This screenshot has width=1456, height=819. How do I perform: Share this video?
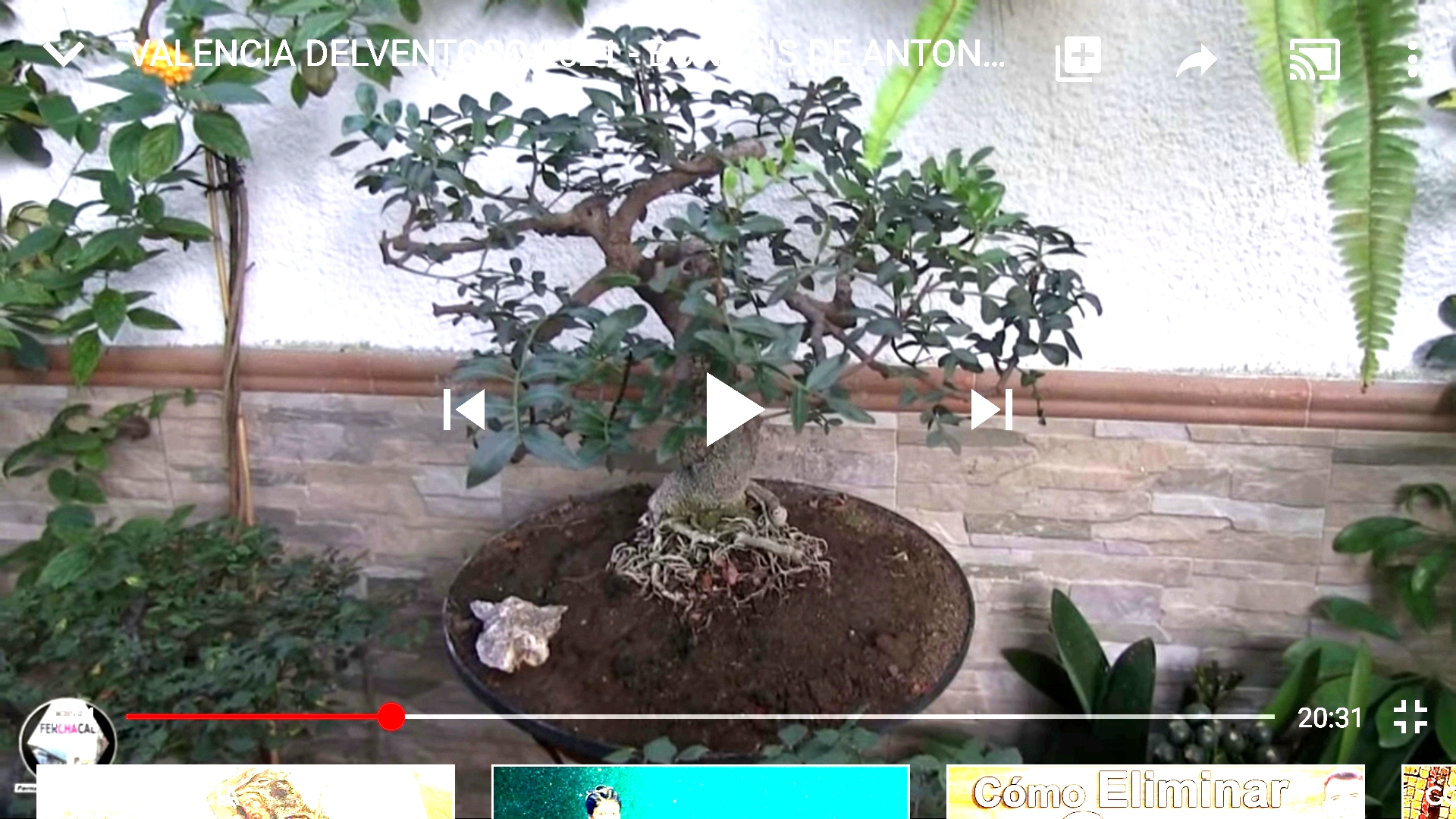1196,60
